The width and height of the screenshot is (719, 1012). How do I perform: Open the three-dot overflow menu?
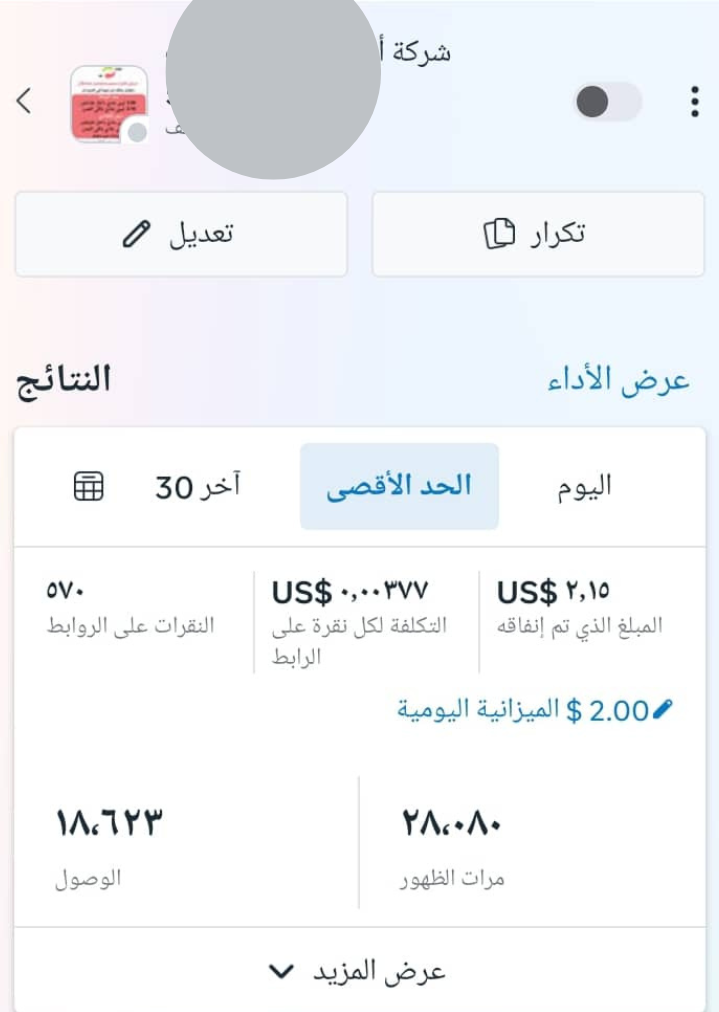(695, 102)
